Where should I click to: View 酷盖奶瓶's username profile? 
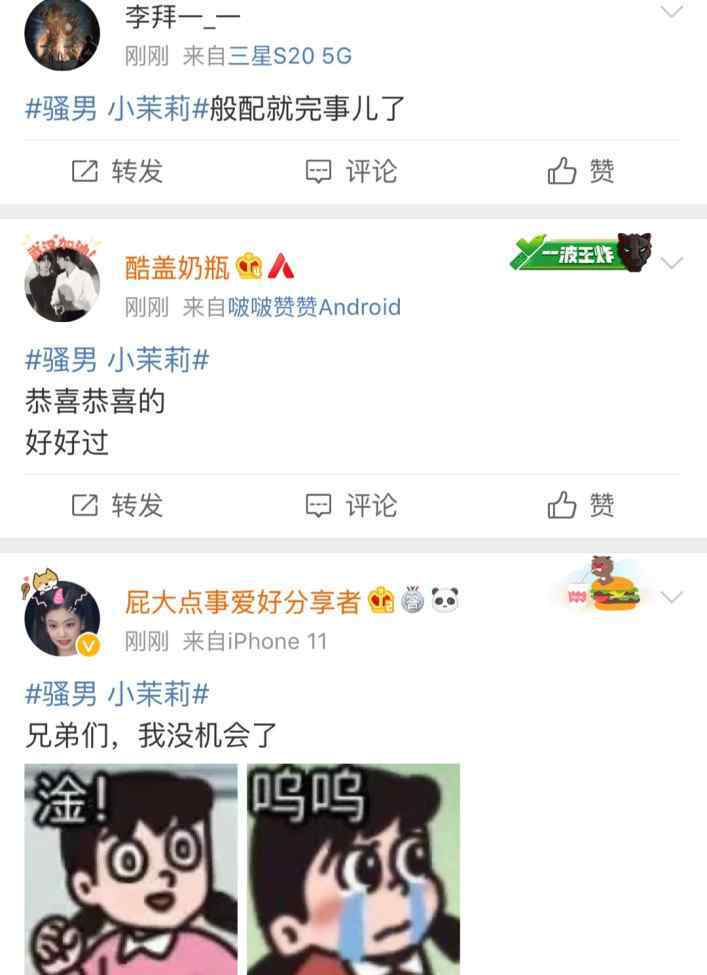tap(177, 267)
